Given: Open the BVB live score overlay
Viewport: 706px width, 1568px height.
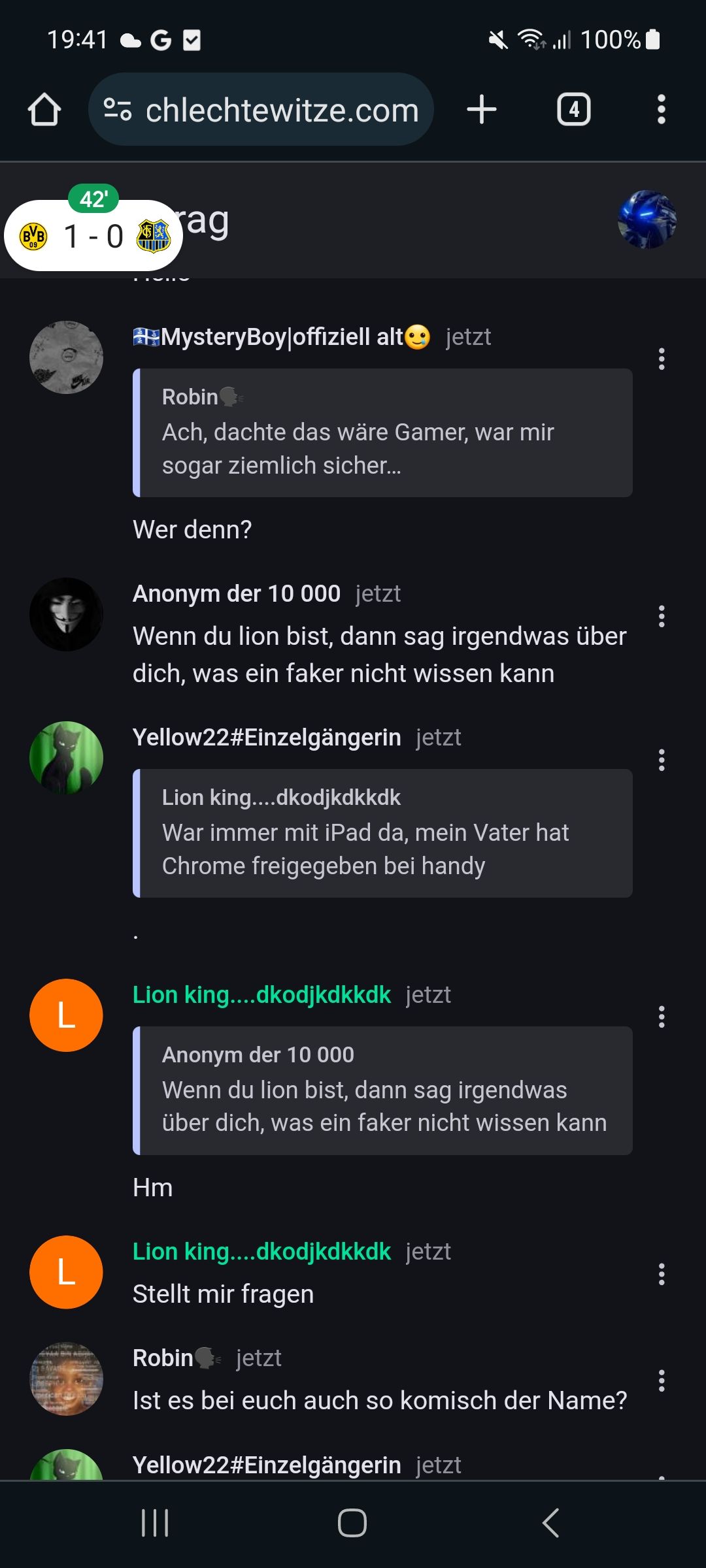Looking at the screenshot, I should (x=93, y=235).
